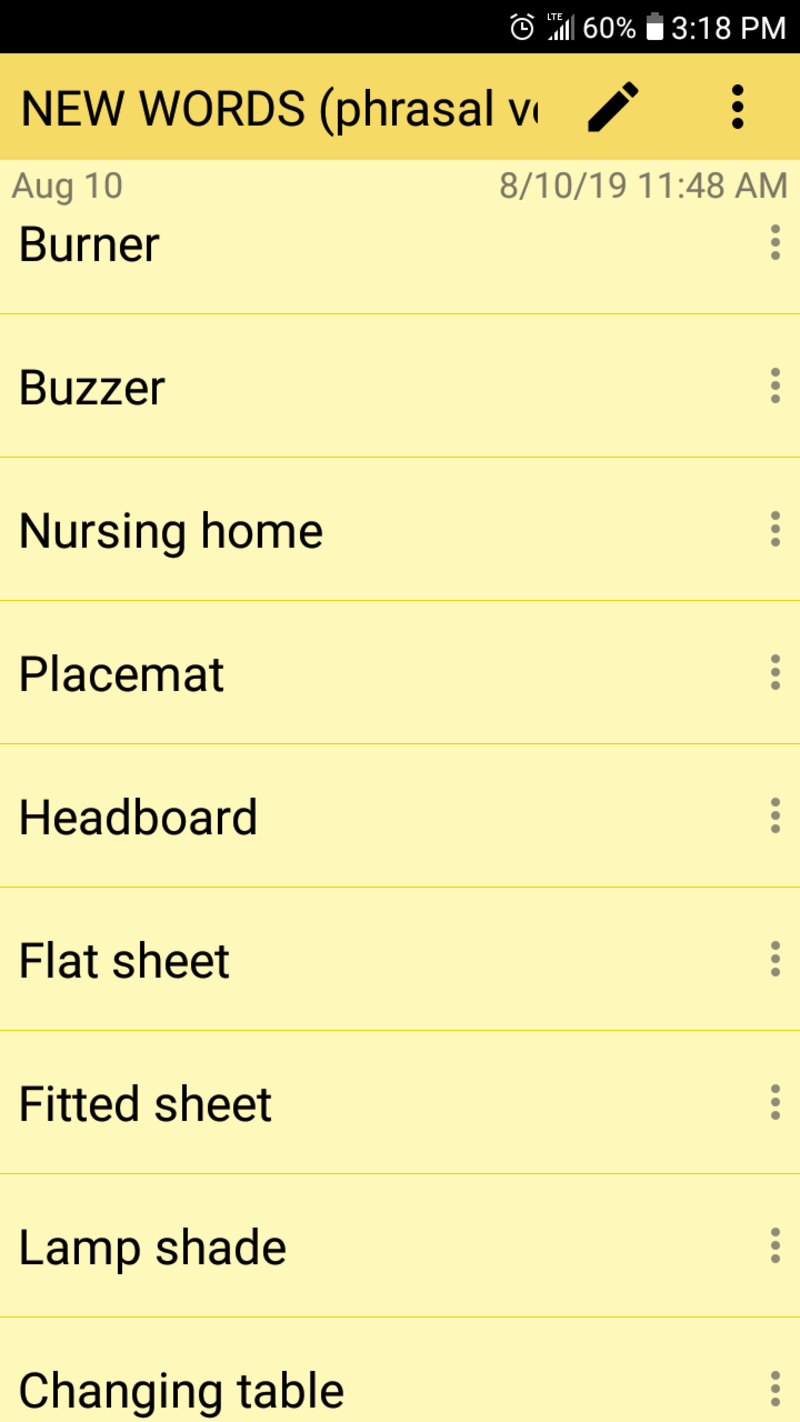Screen dimensions: 800x1422
Task: Show the menu for Fitted sheet
Action: [775, 1102]
